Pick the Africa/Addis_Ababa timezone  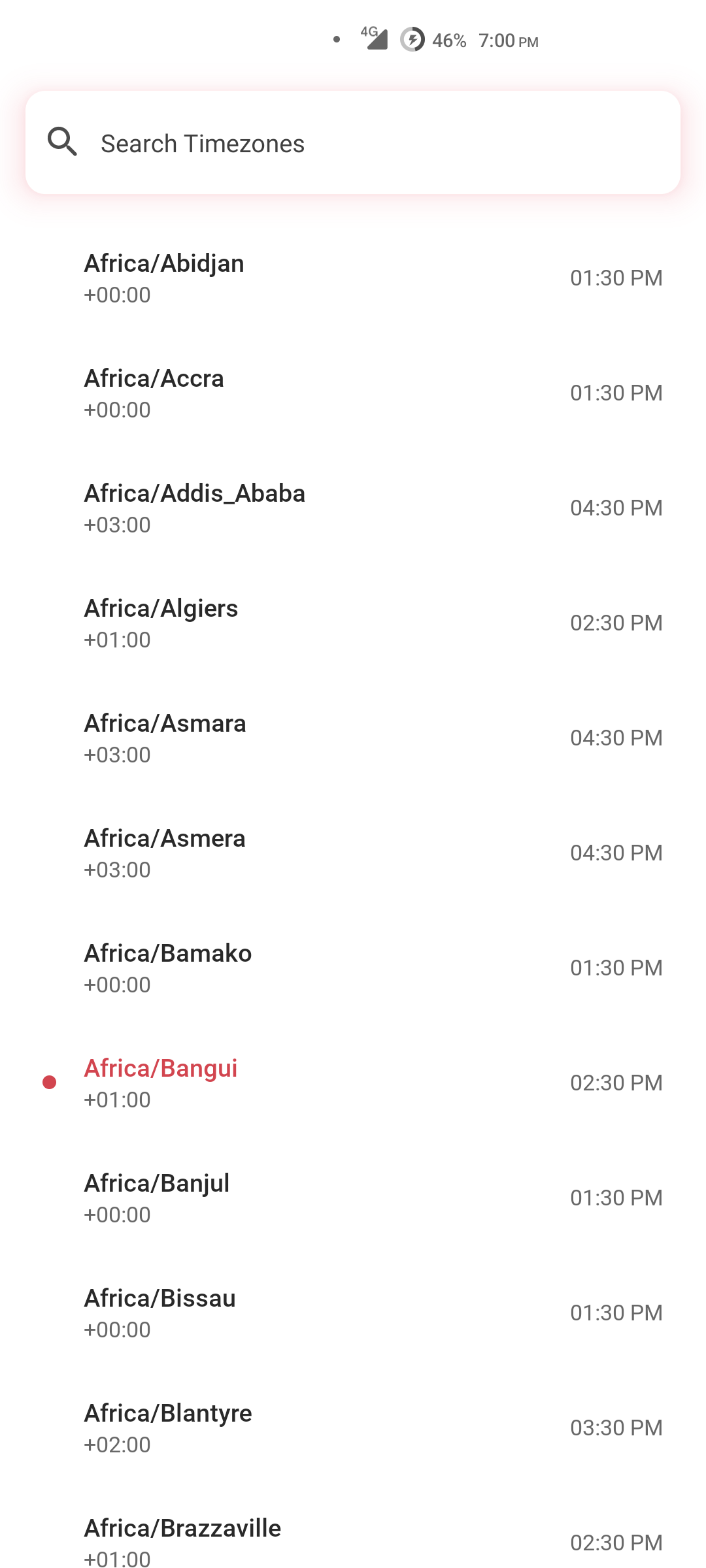[353, 508]
